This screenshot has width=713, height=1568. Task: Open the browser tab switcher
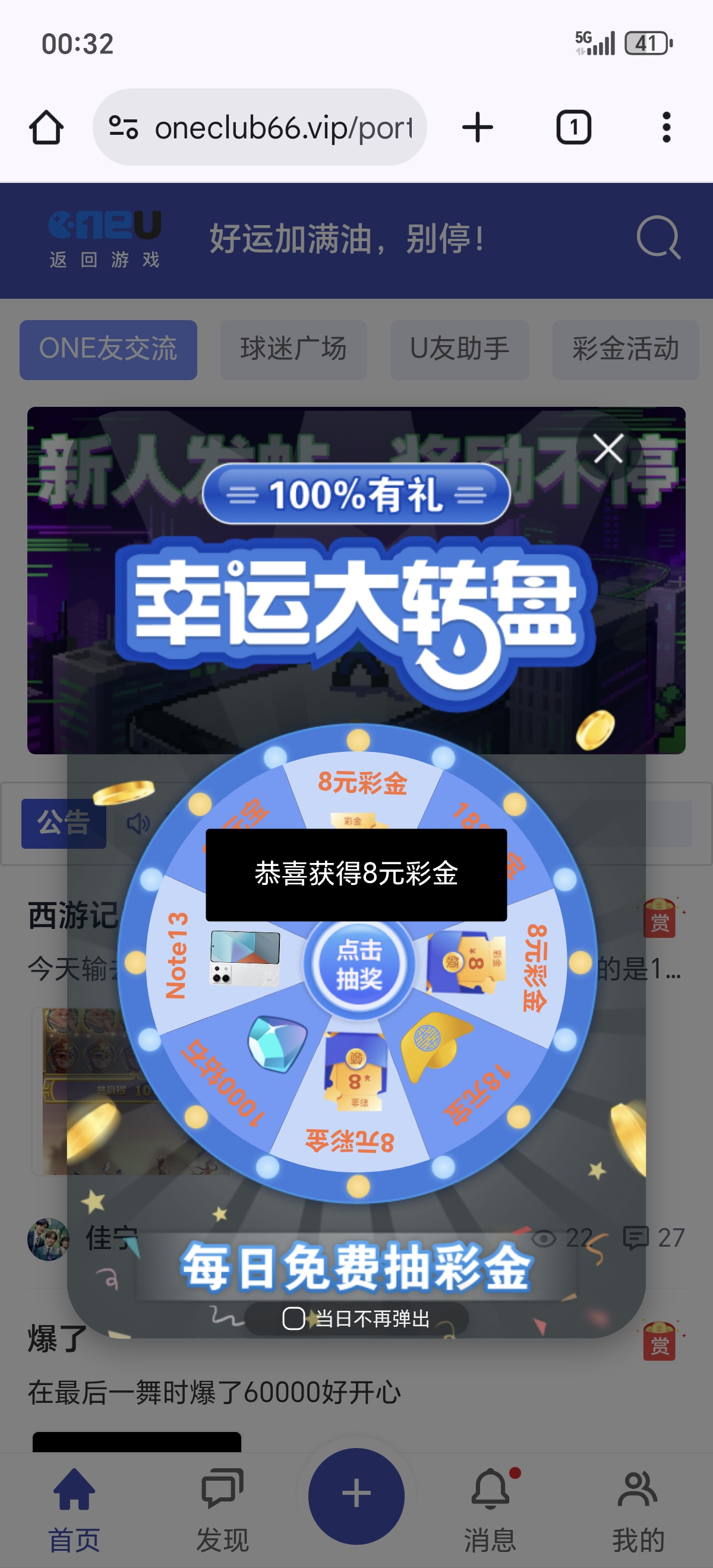tap(573, 125)
